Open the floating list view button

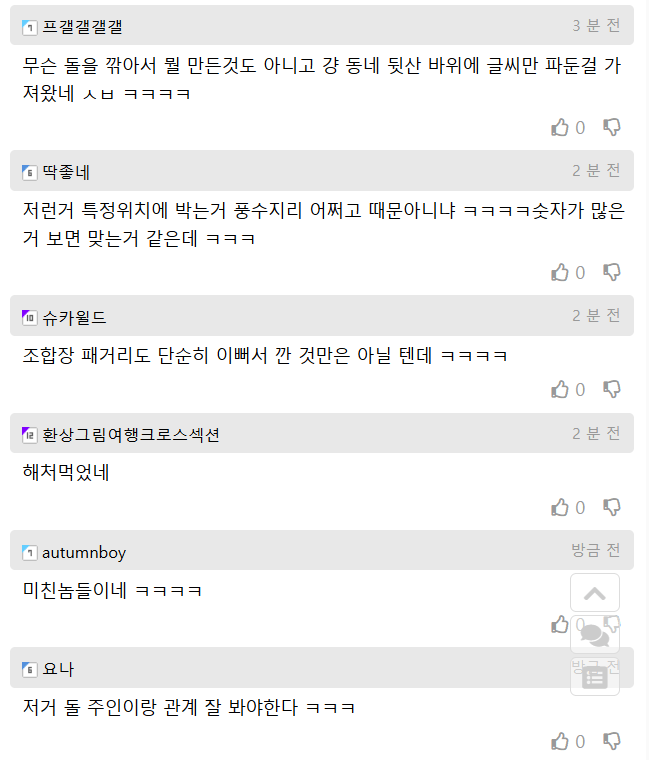[x=595, y=677]
